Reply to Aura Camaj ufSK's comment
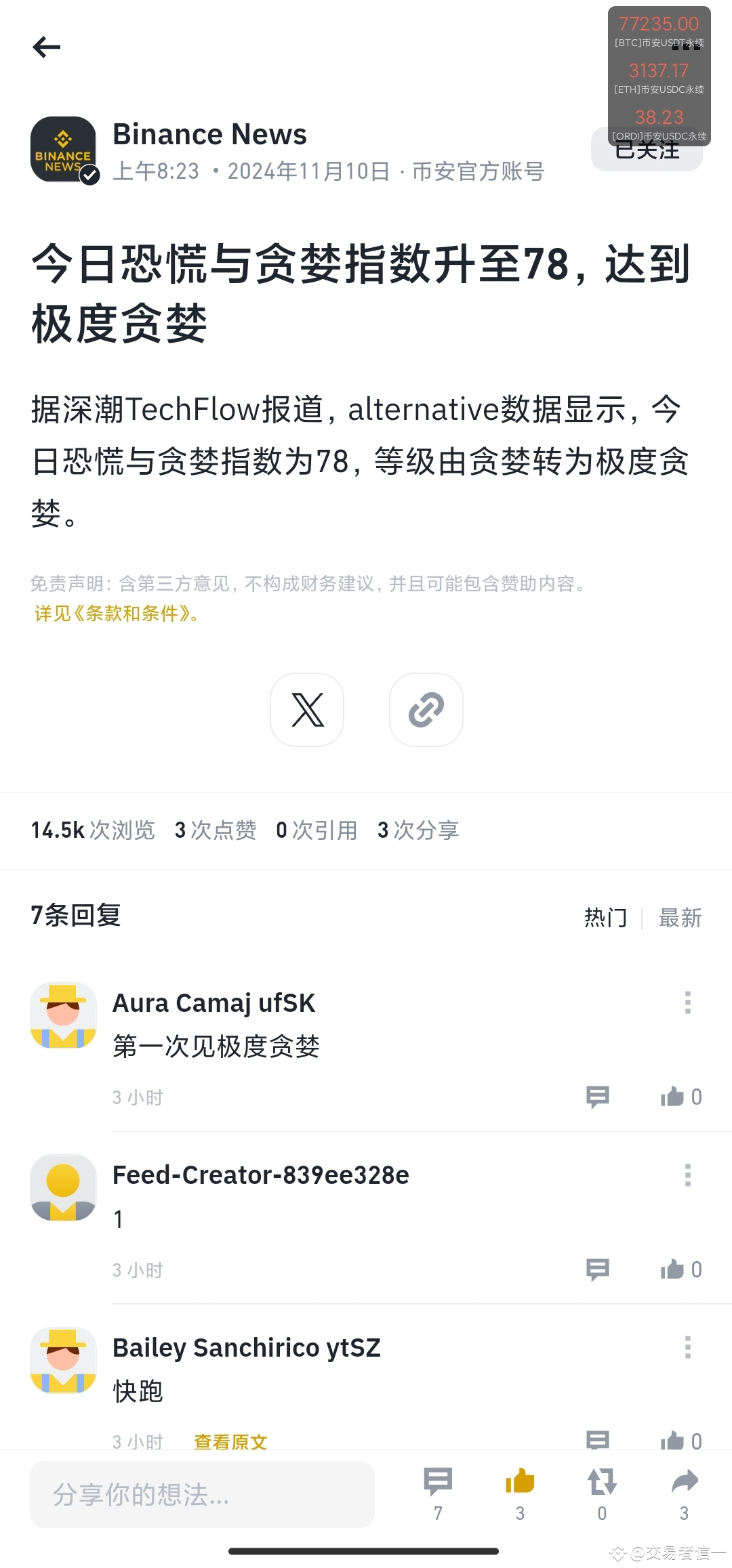Image resolution: width=732 pixels, height=1568 pixels. (597, 1097)
